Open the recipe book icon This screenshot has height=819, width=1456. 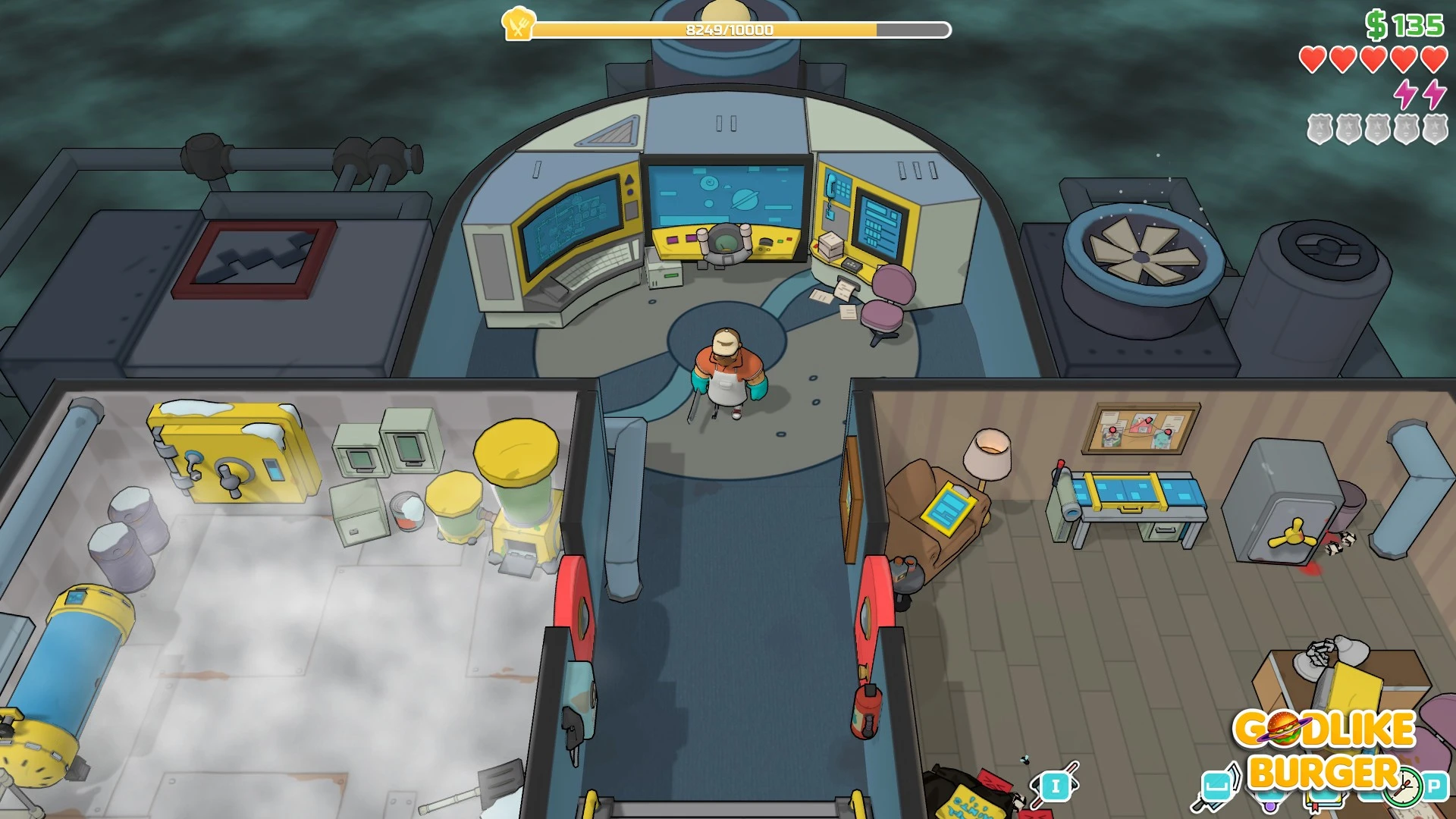click(1324, 804)
